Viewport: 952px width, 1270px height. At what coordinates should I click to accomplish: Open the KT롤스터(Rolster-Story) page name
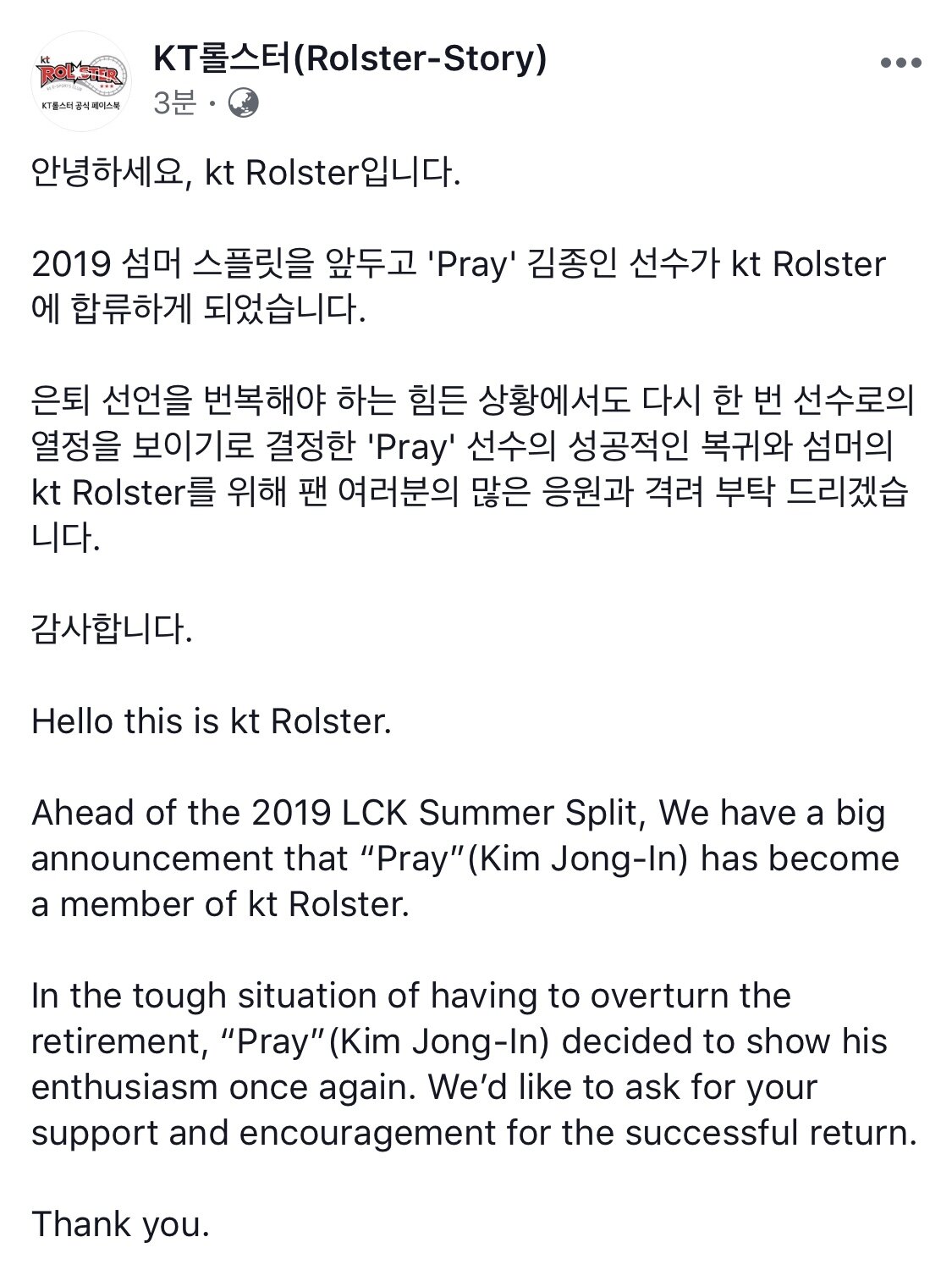click(x=349, y=58)
